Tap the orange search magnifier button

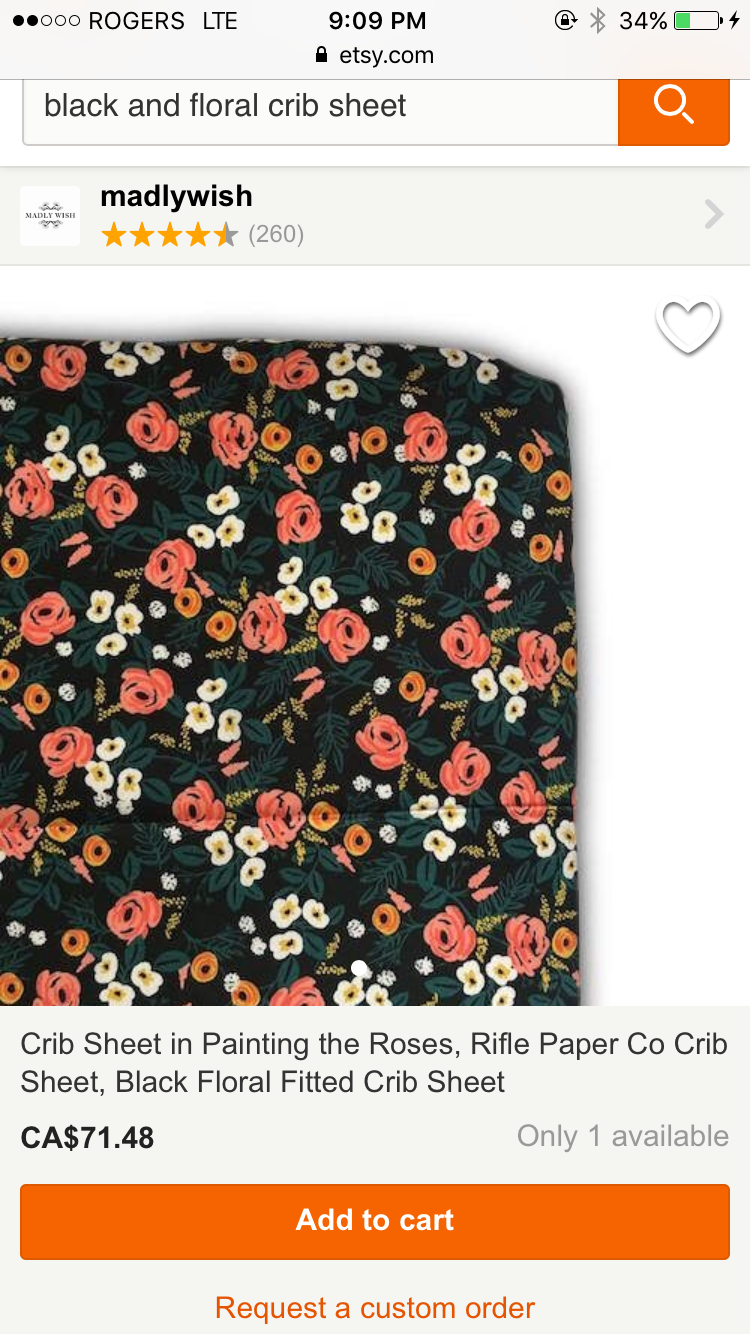(x=673, y=106)
